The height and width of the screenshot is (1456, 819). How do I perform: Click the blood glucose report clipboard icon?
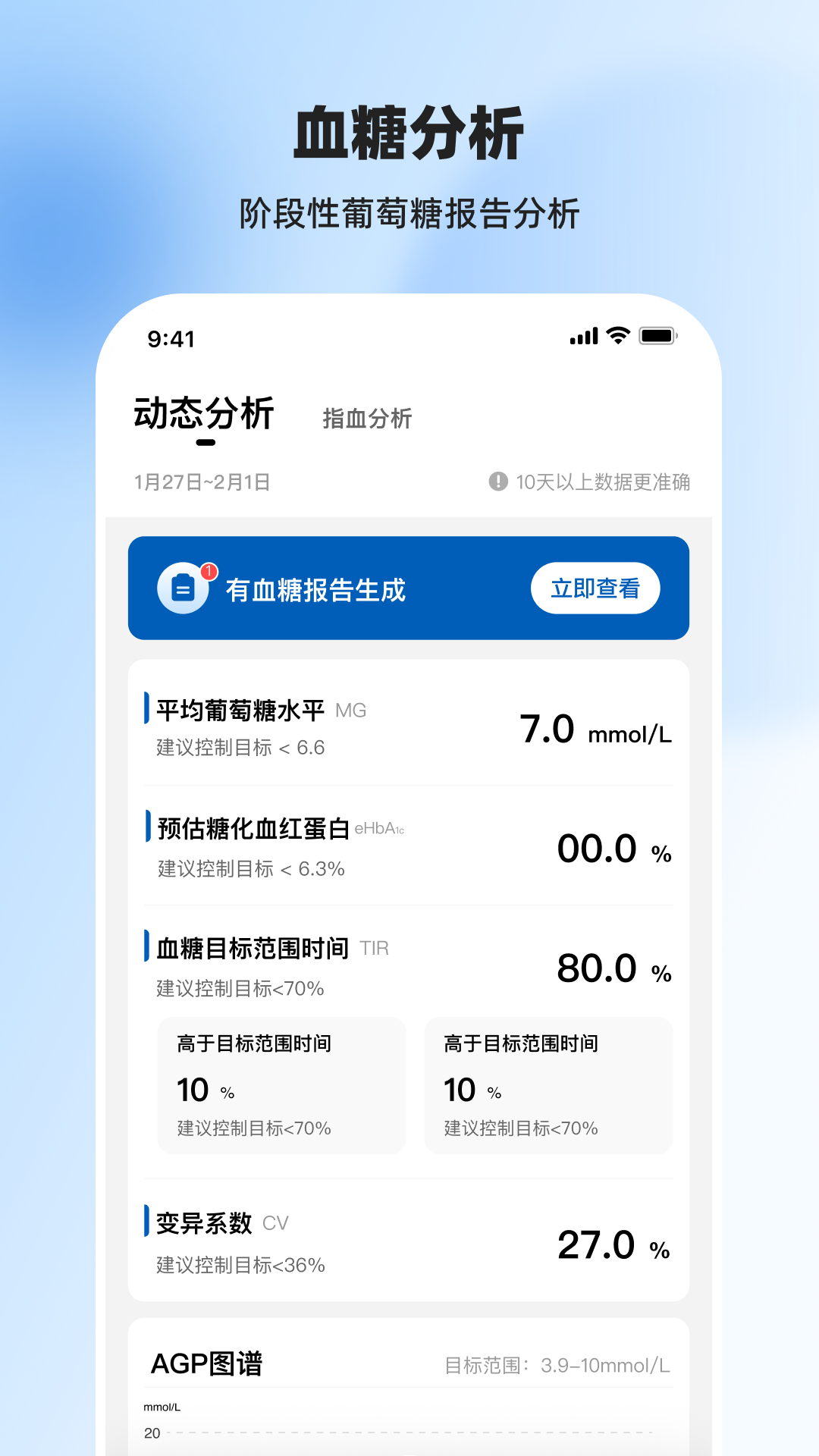click(184, 588)
